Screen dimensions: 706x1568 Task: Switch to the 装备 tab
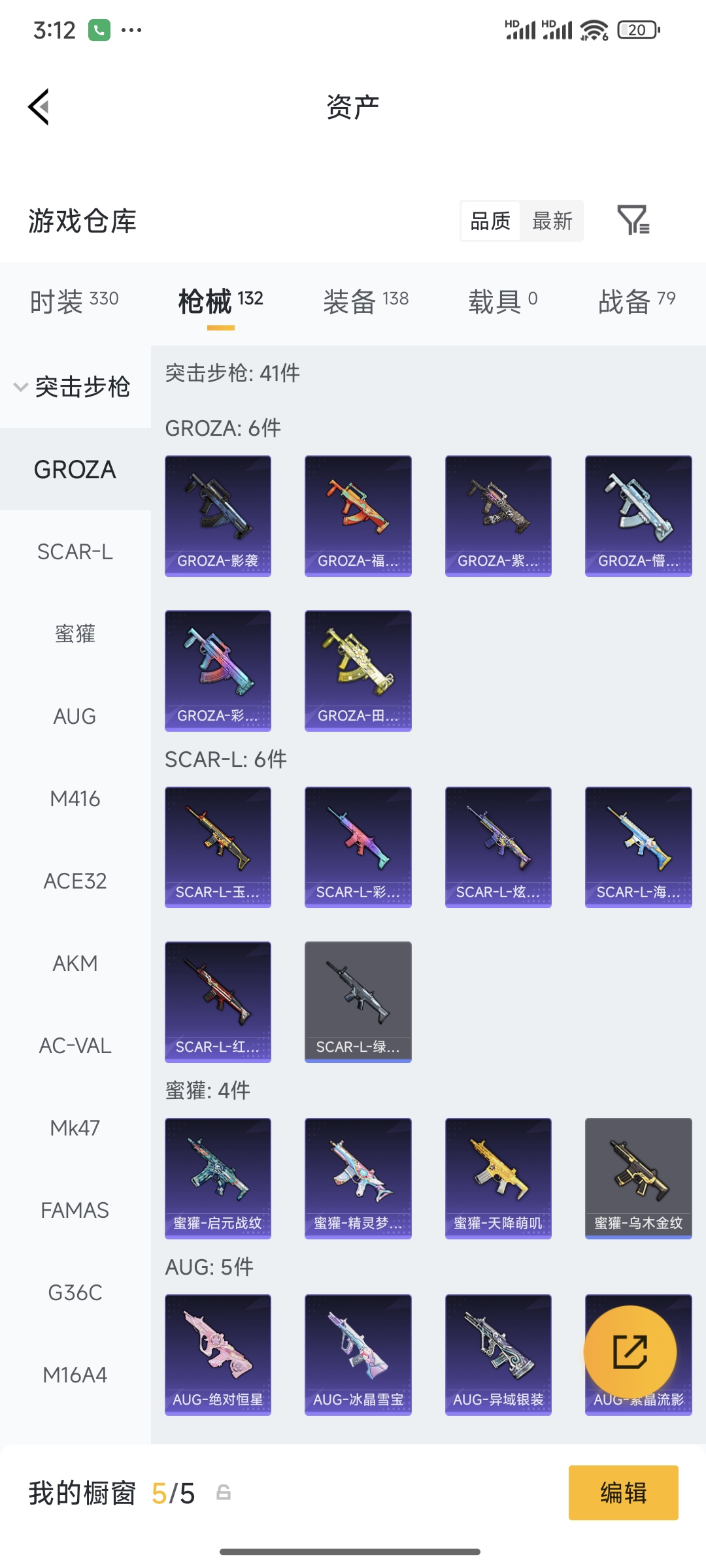pyautogui.click(x=365, y=301)
